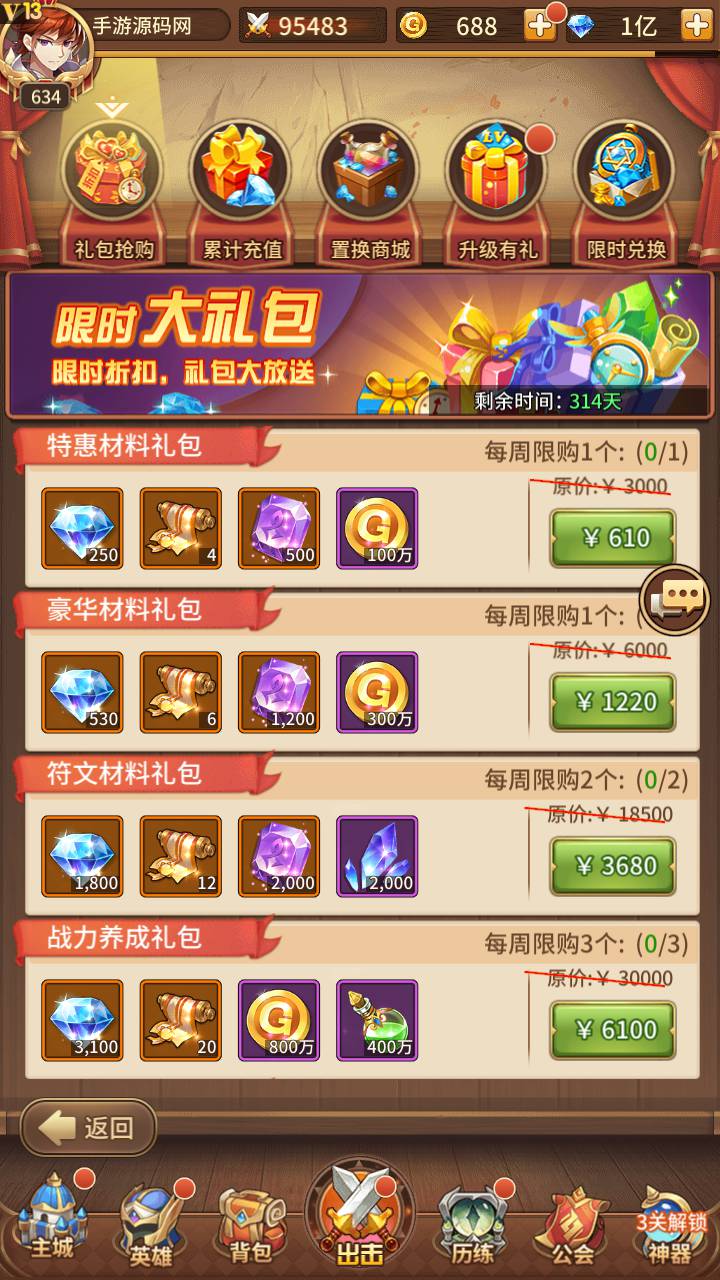Viewport: 720px width, 1280px height.
Task: Open the 置换商城 tab
Action: click(369, 190)
